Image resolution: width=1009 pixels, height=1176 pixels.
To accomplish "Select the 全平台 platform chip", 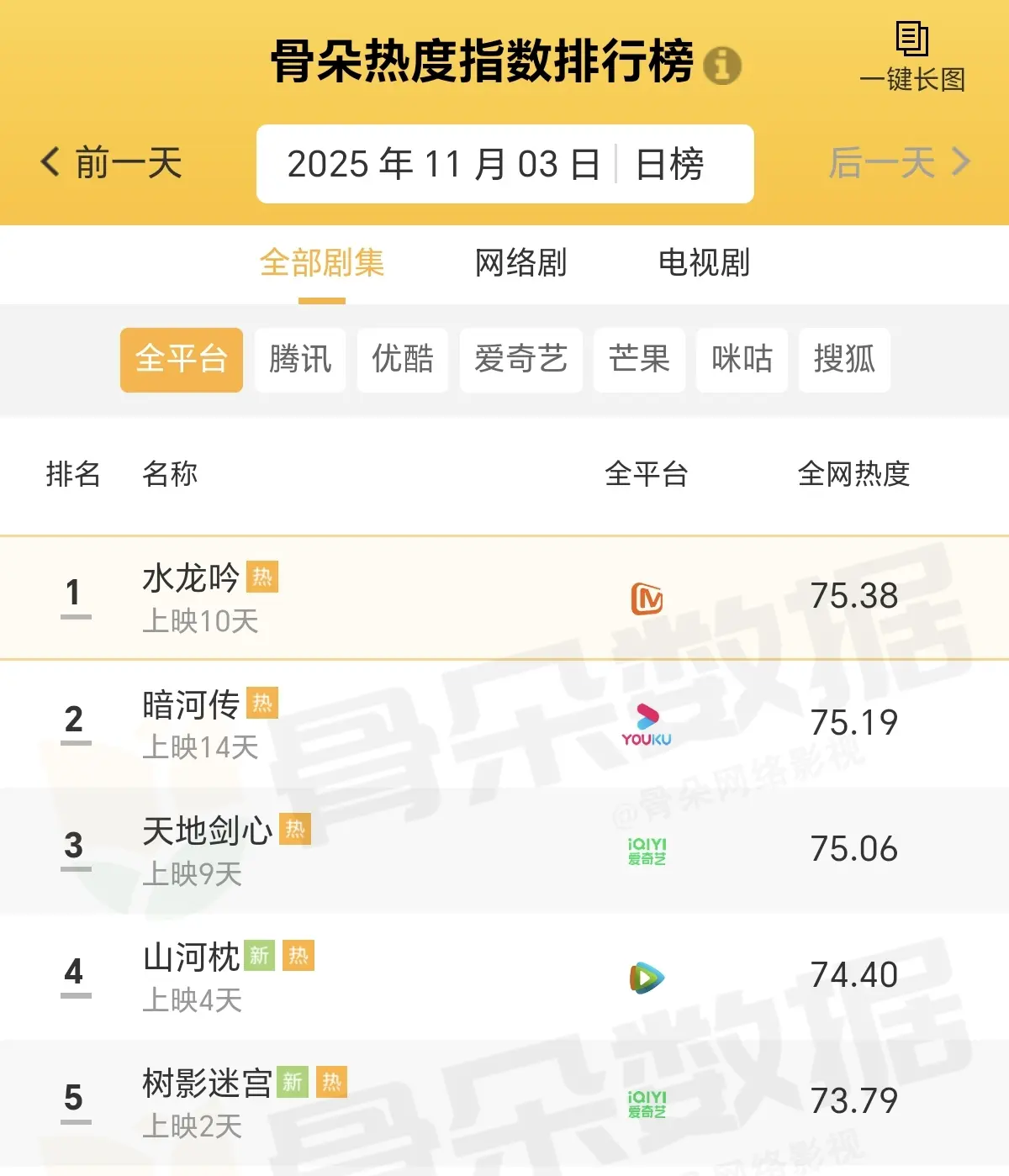I will pyautogui.click(x=181, y=360).
